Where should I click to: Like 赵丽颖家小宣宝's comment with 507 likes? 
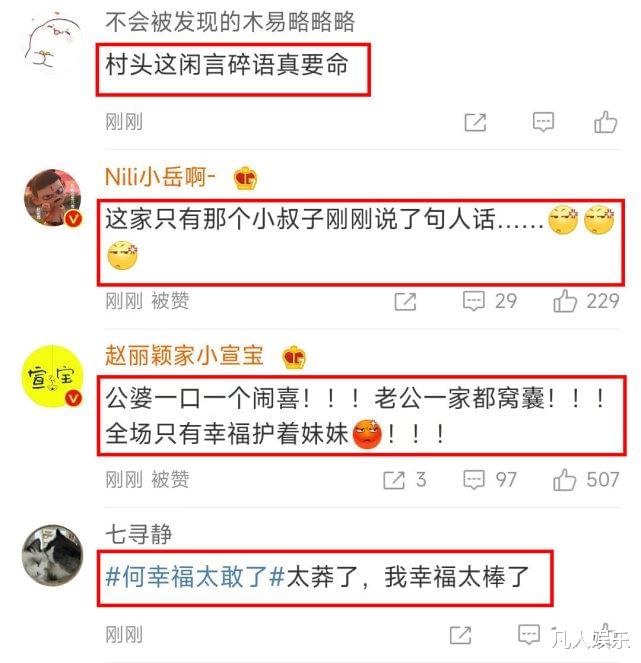pos(566,479)
